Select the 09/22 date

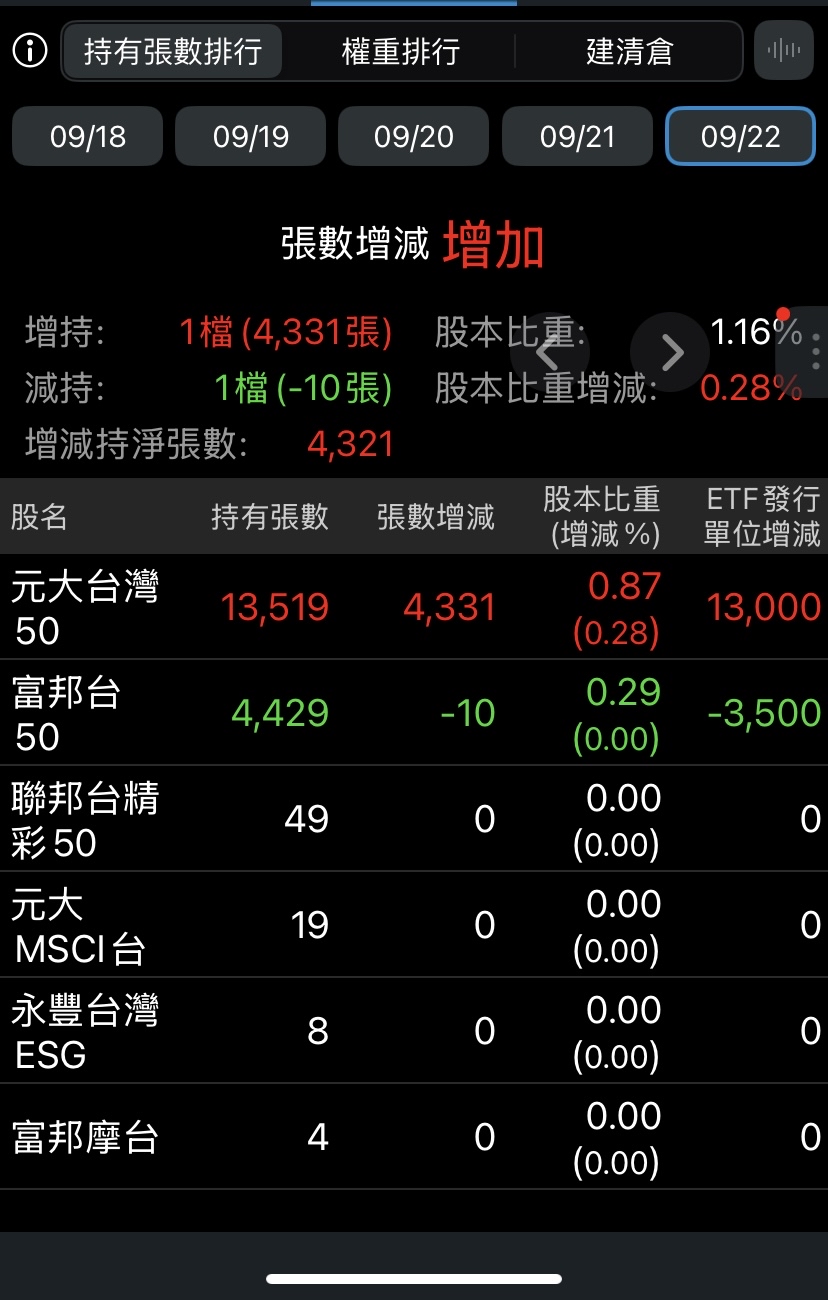740,137
